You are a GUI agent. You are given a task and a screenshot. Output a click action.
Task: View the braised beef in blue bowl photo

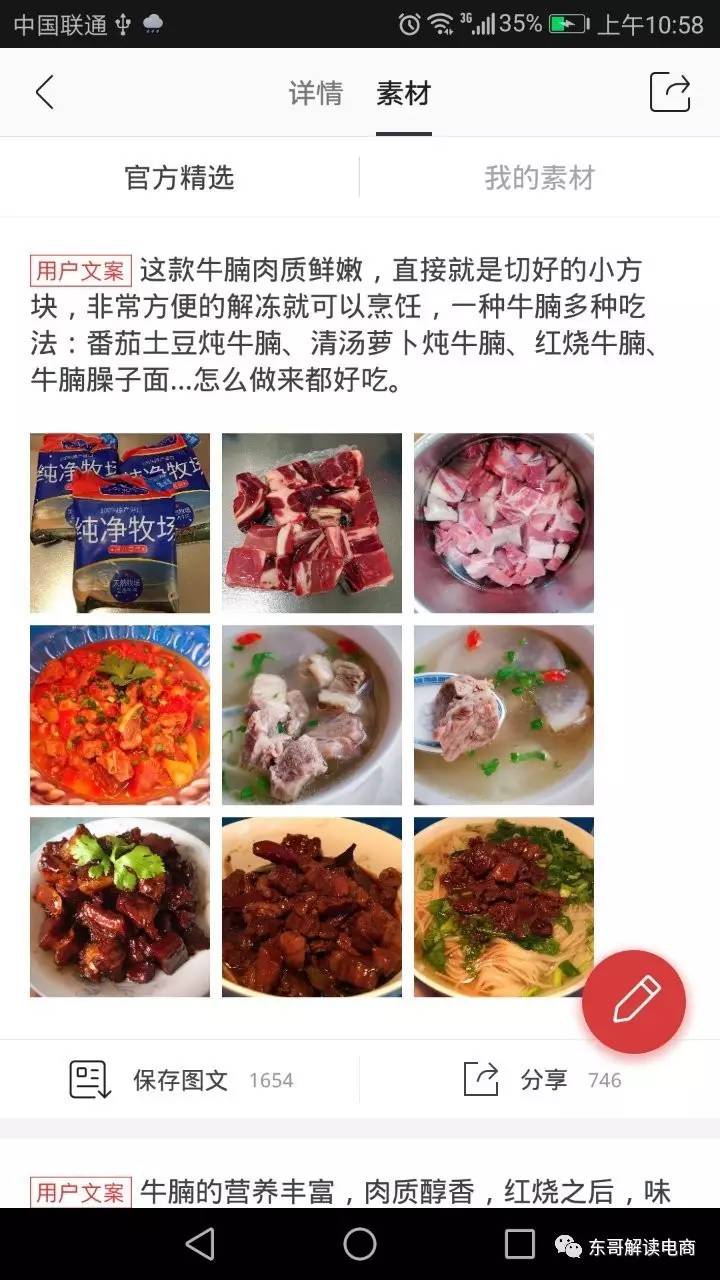coord(312,907)
